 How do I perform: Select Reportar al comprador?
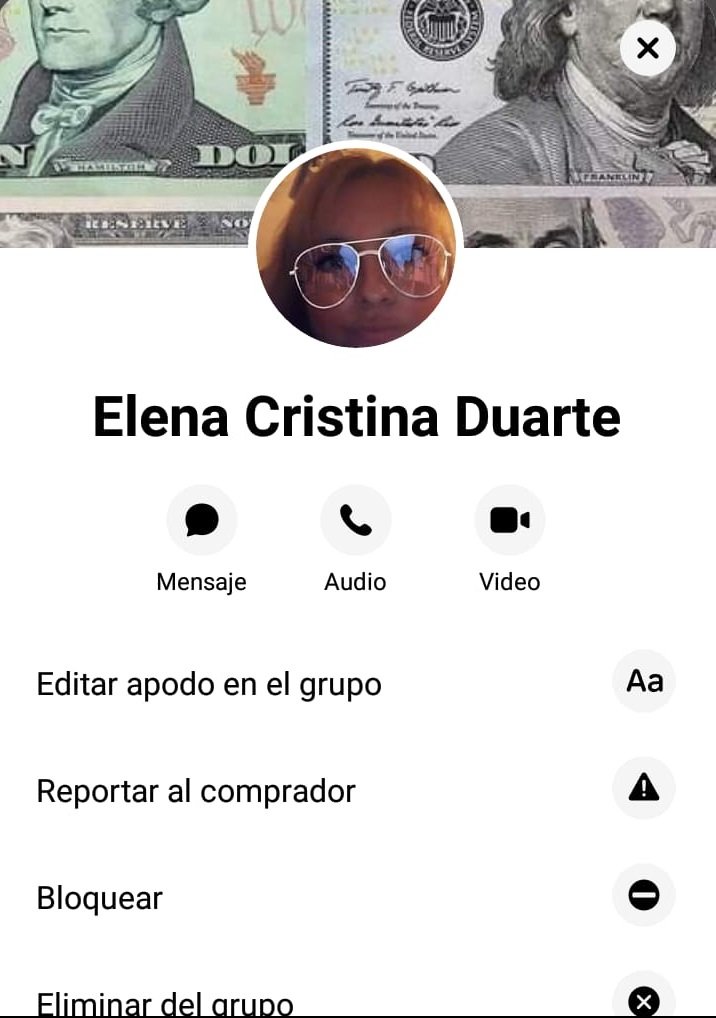[x=196, y=791]
